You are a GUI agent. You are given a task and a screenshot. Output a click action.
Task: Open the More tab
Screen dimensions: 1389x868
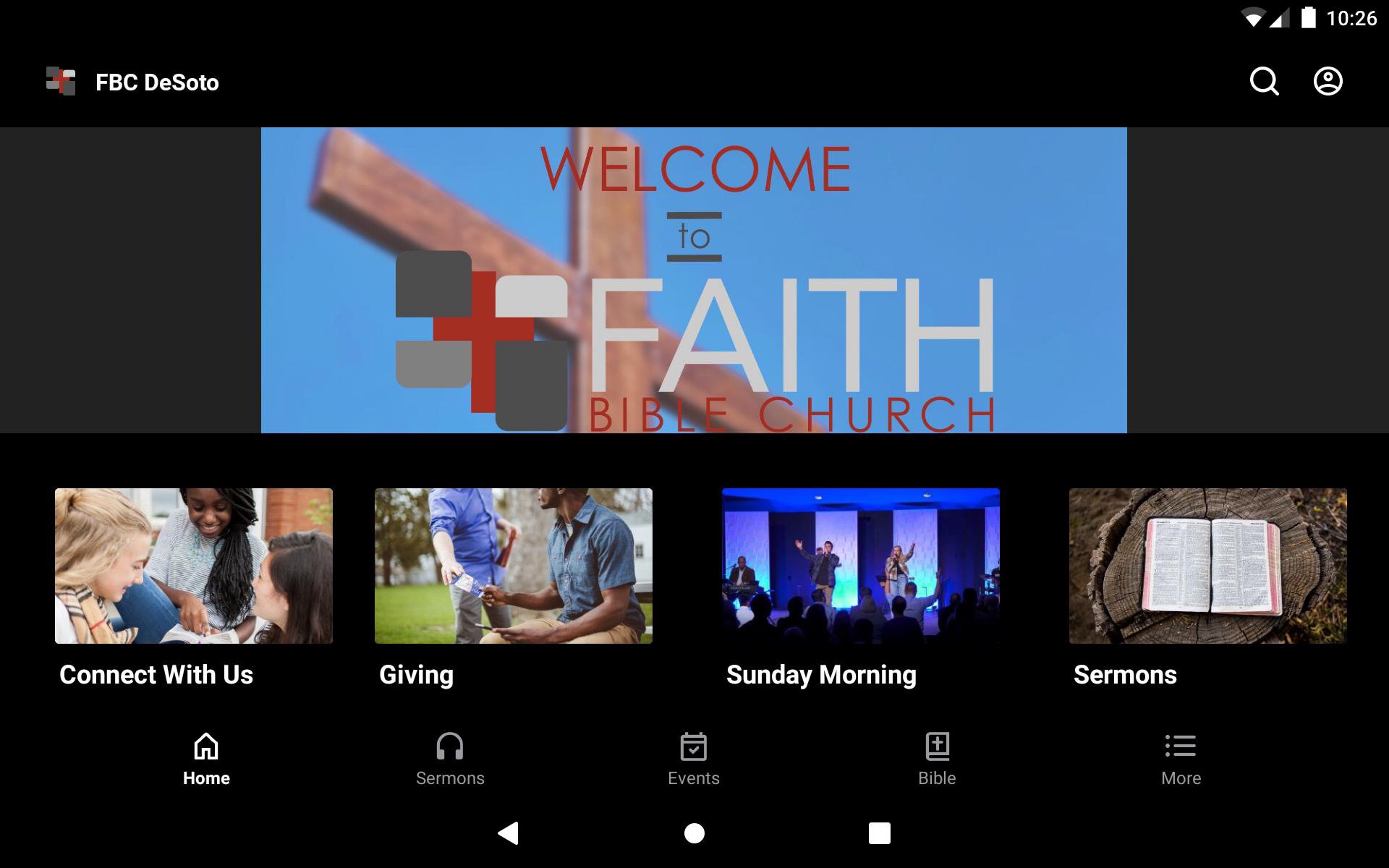point(1181,758)
